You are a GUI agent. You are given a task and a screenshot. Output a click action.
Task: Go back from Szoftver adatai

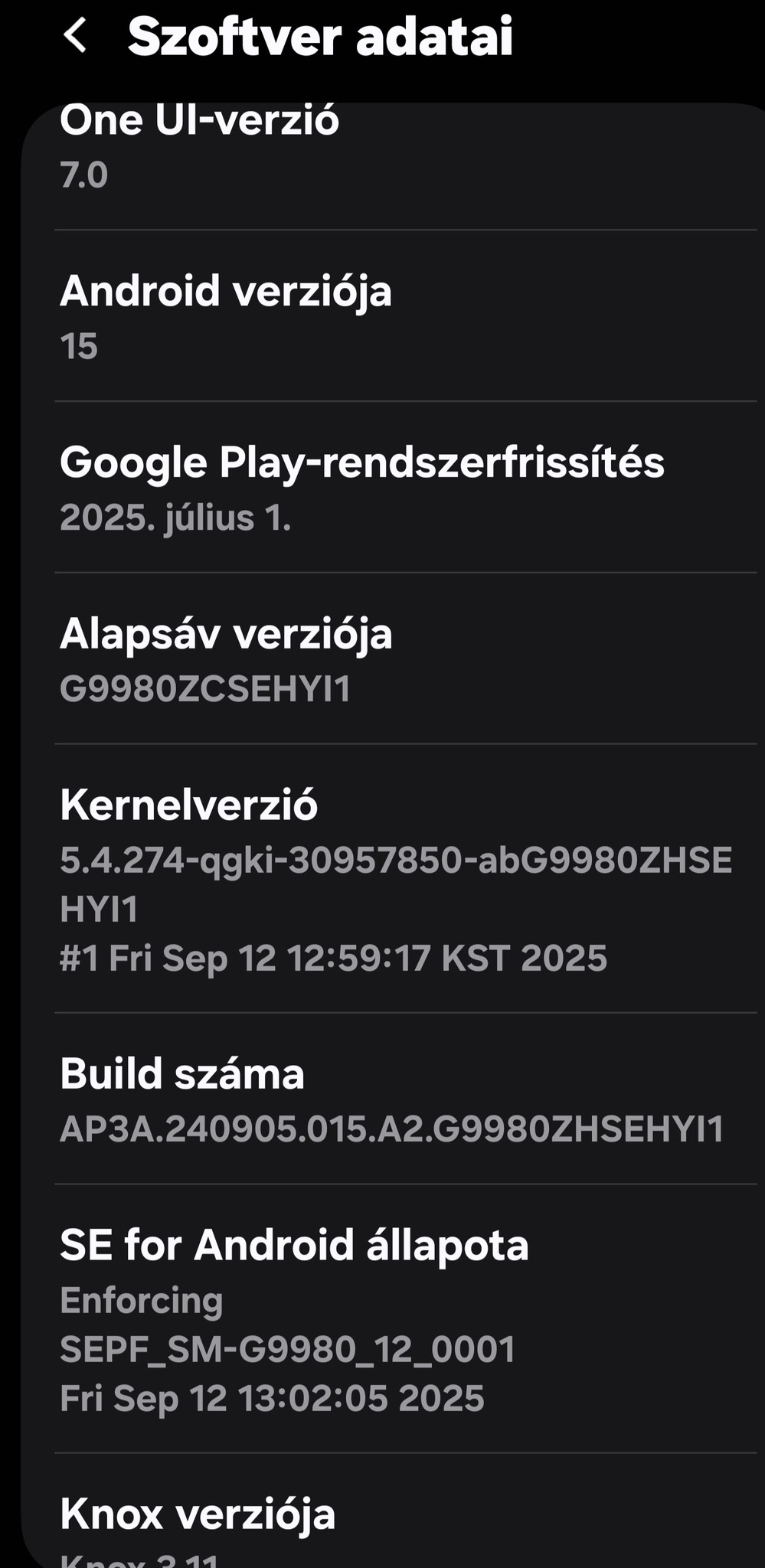pyautogui.click(x=75, y=36)
